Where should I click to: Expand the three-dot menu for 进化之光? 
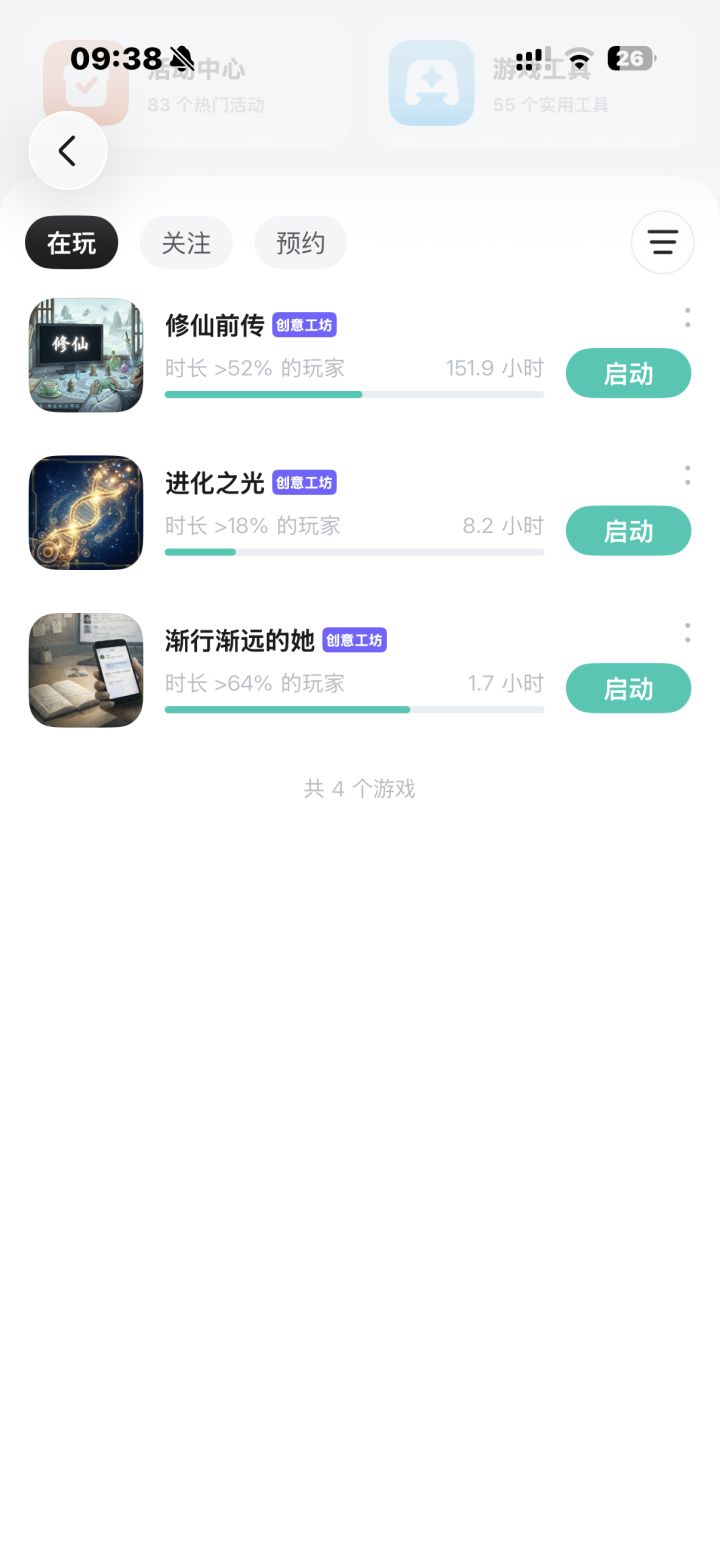click(687, 476)
